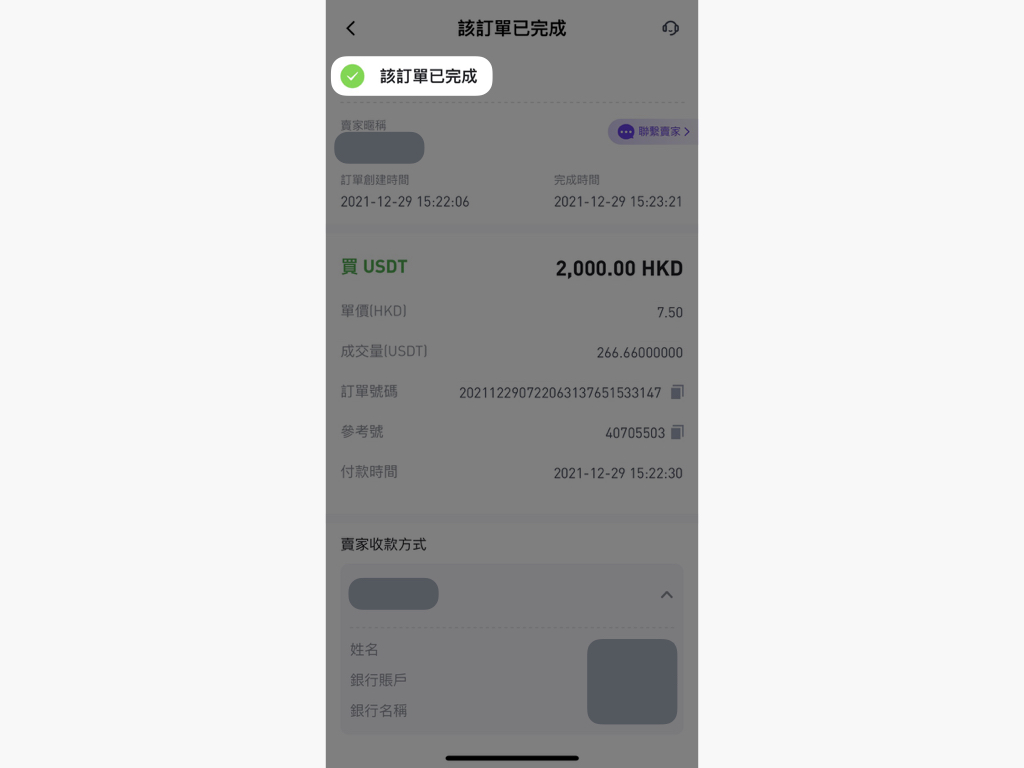
Task: Go back using the top-left arrow
Action: point(351,29)
